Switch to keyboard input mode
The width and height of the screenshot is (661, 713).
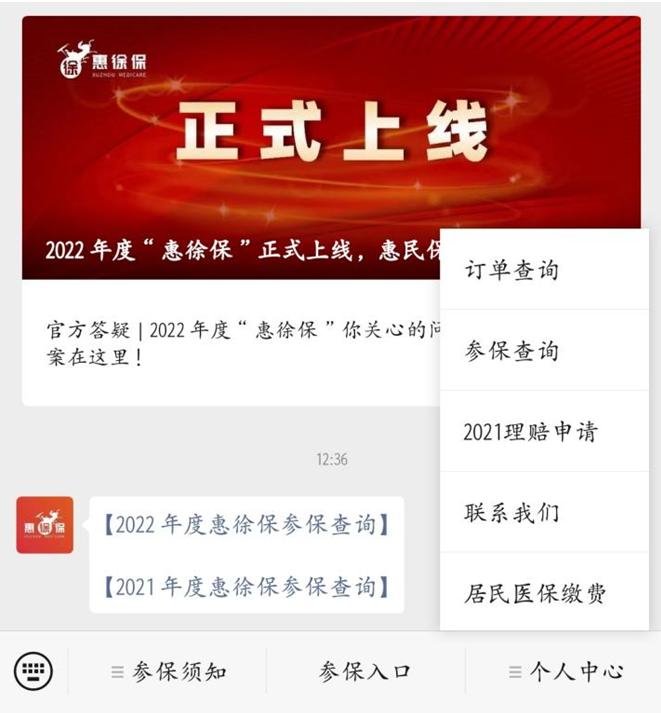coord(34,670)
